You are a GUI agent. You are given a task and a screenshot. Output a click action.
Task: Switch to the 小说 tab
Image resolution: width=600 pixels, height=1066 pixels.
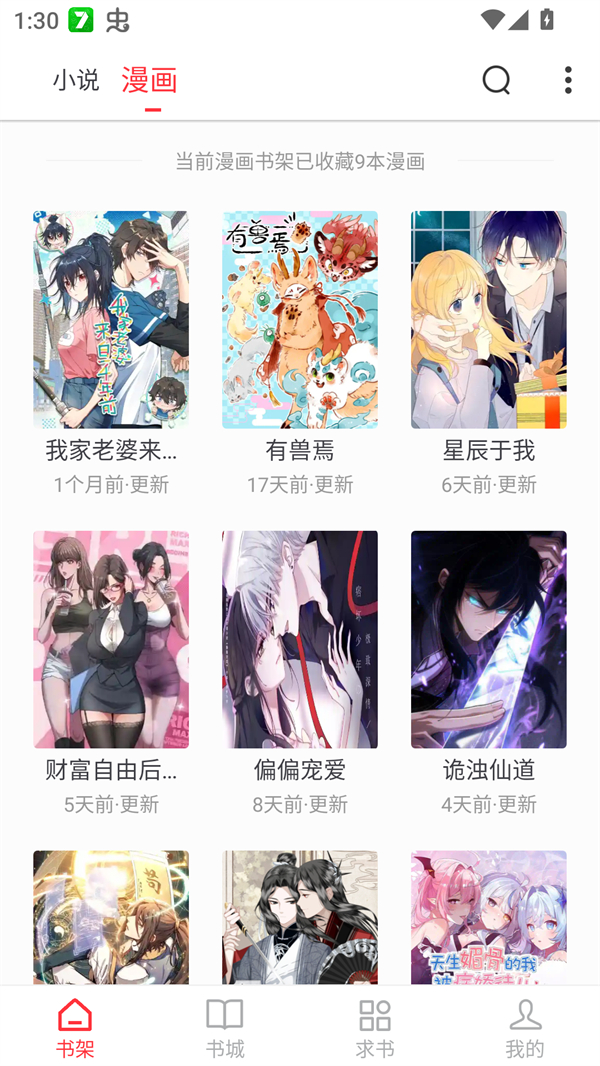click(x=76, y=80)
